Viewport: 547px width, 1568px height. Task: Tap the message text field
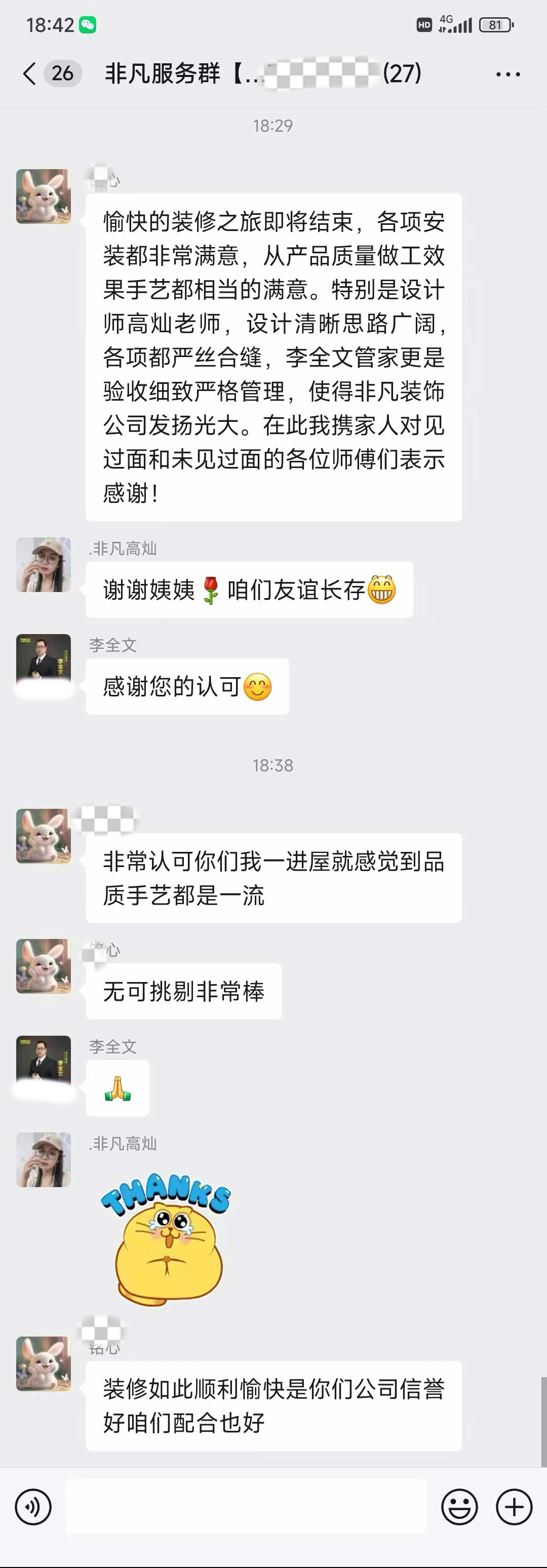click(246, 1507)
